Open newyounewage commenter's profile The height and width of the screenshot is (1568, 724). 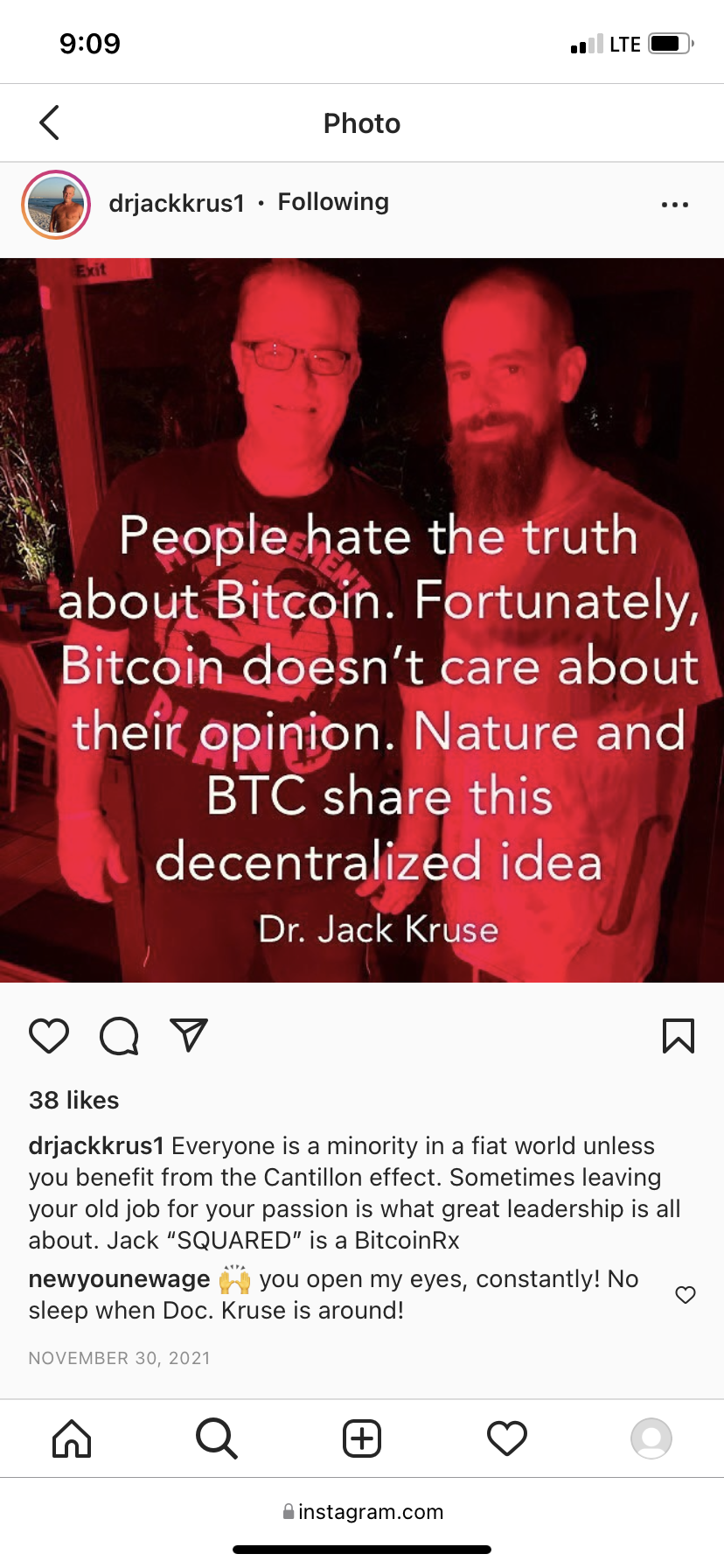coord(119,1279)
